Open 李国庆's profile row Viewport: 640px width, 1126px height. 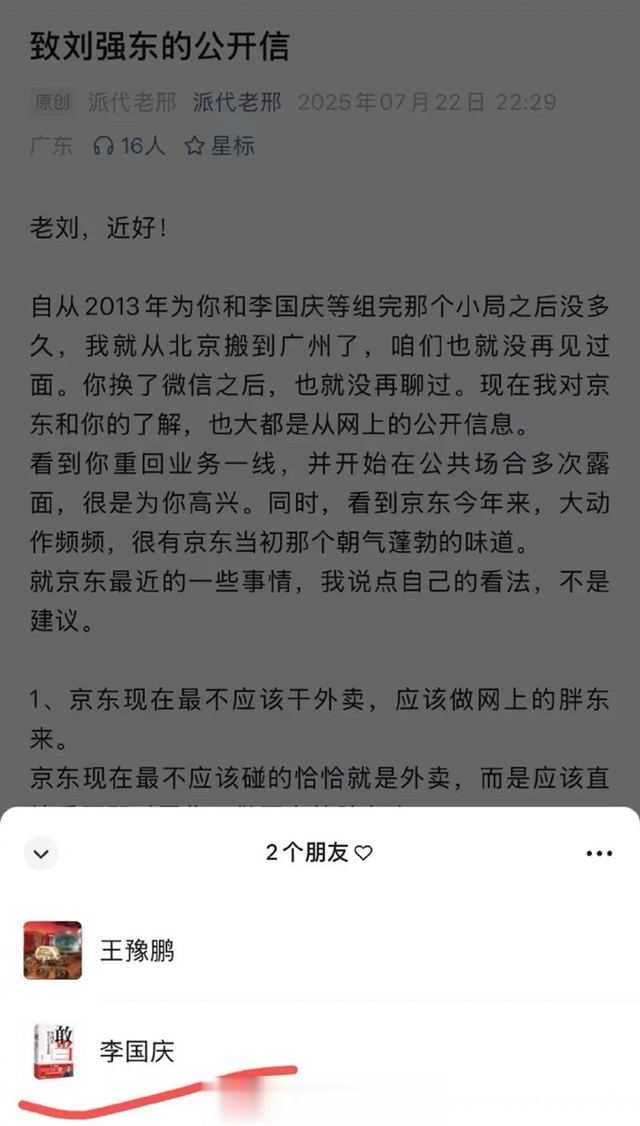click(320, 1052)
